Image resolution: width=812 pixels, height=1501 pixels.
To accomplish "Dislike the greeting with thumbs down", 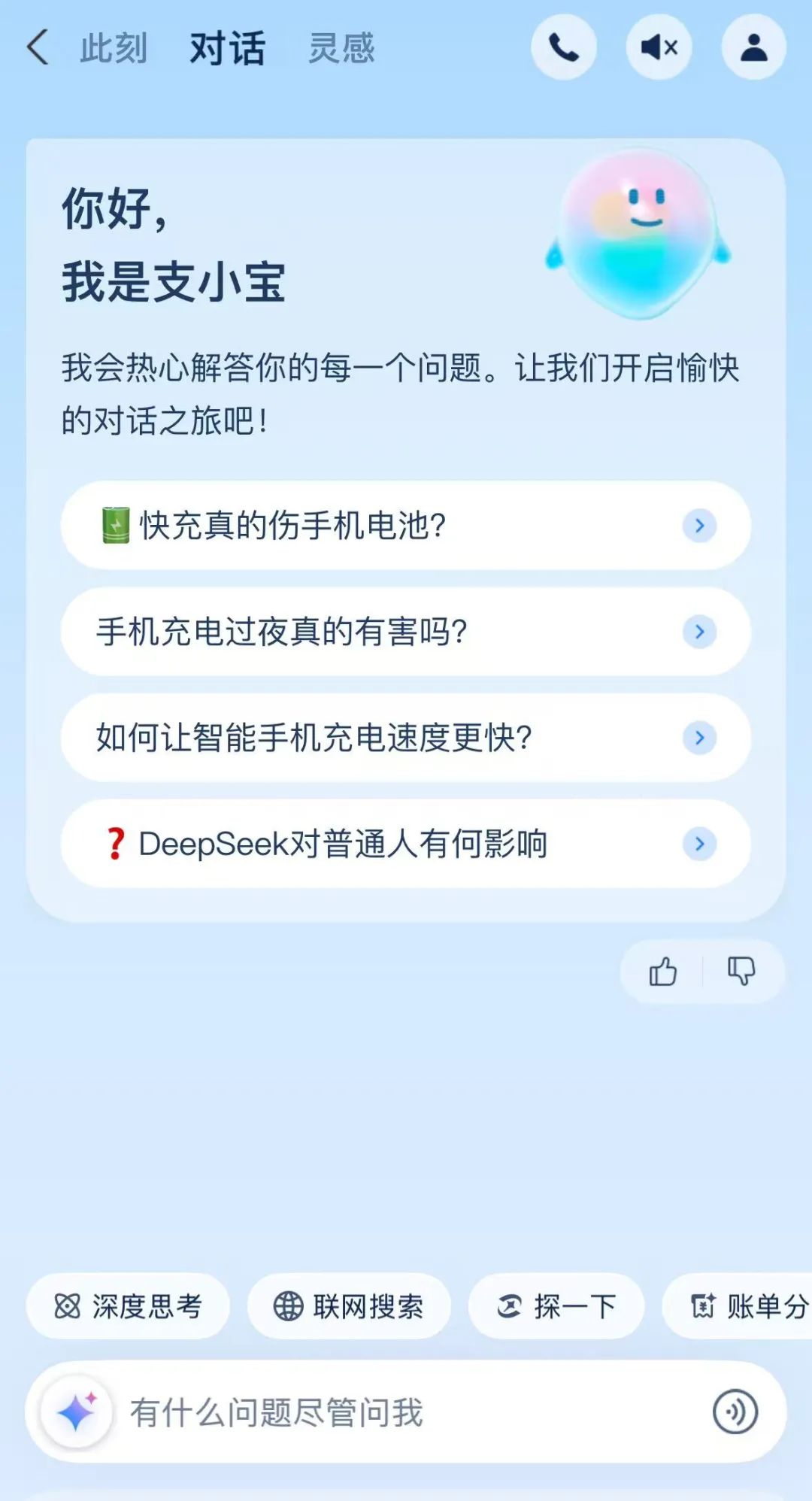I will pos(741,972).
